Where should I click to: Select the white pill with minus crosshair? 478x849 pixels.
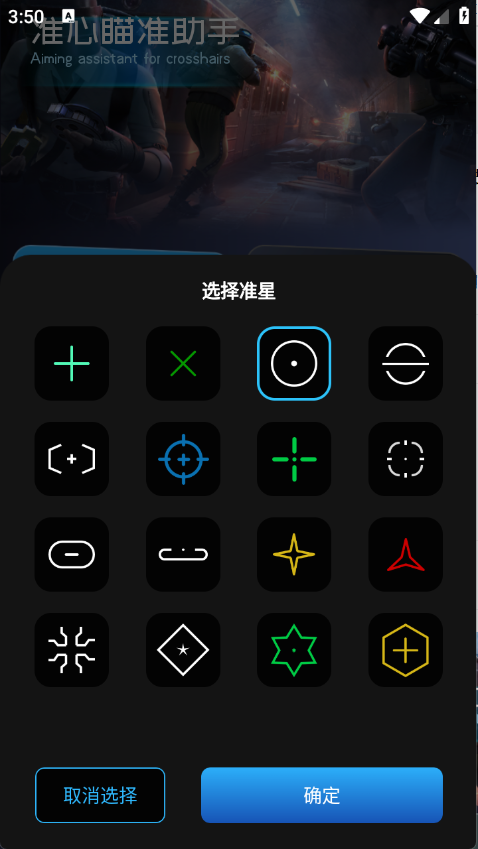tap(71, 554)
